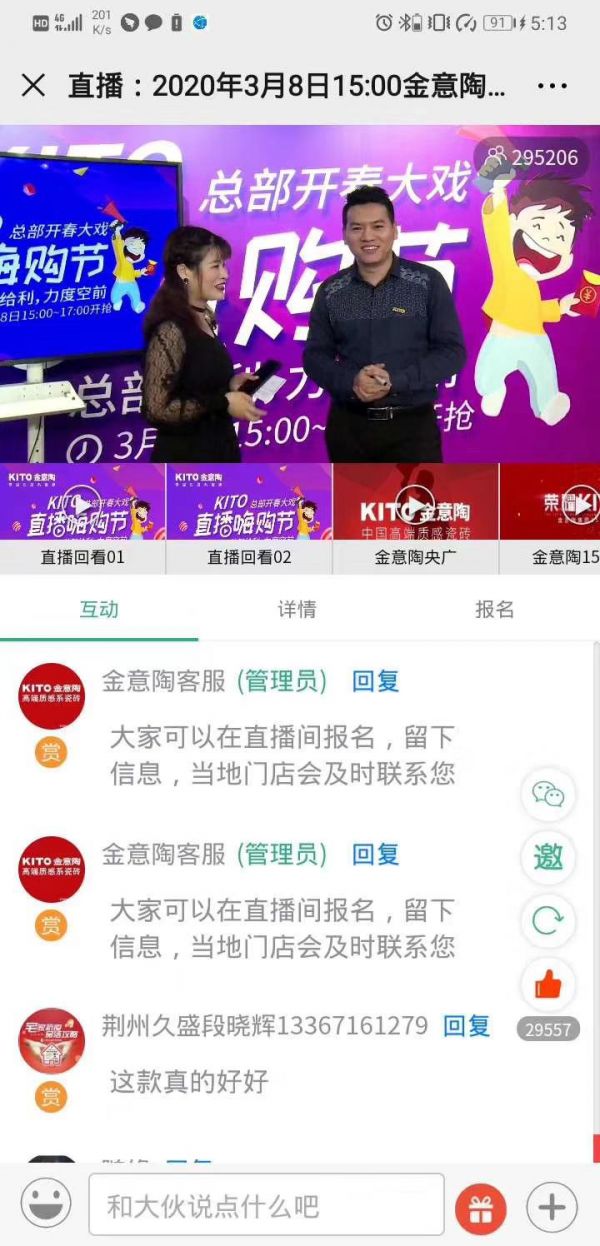
Task: Open the emoji picker
Action: [x=46, y=1204]
